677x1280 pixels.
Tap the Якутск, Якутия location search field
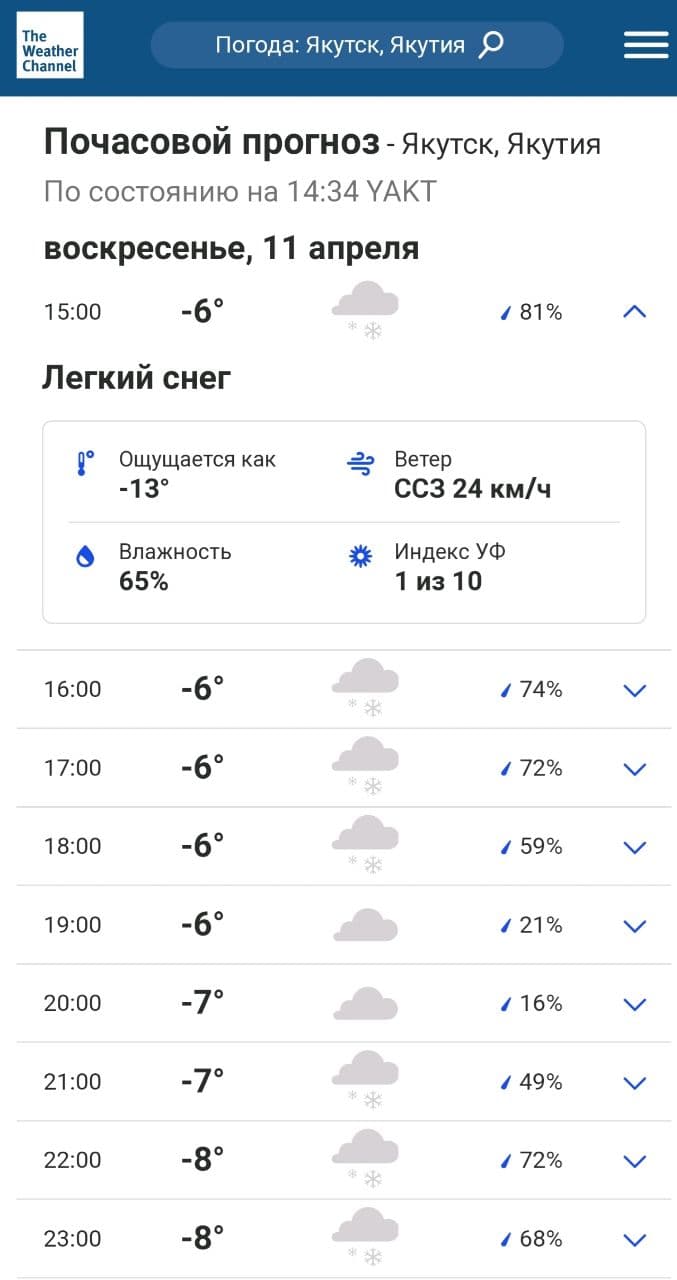(357, 45)
